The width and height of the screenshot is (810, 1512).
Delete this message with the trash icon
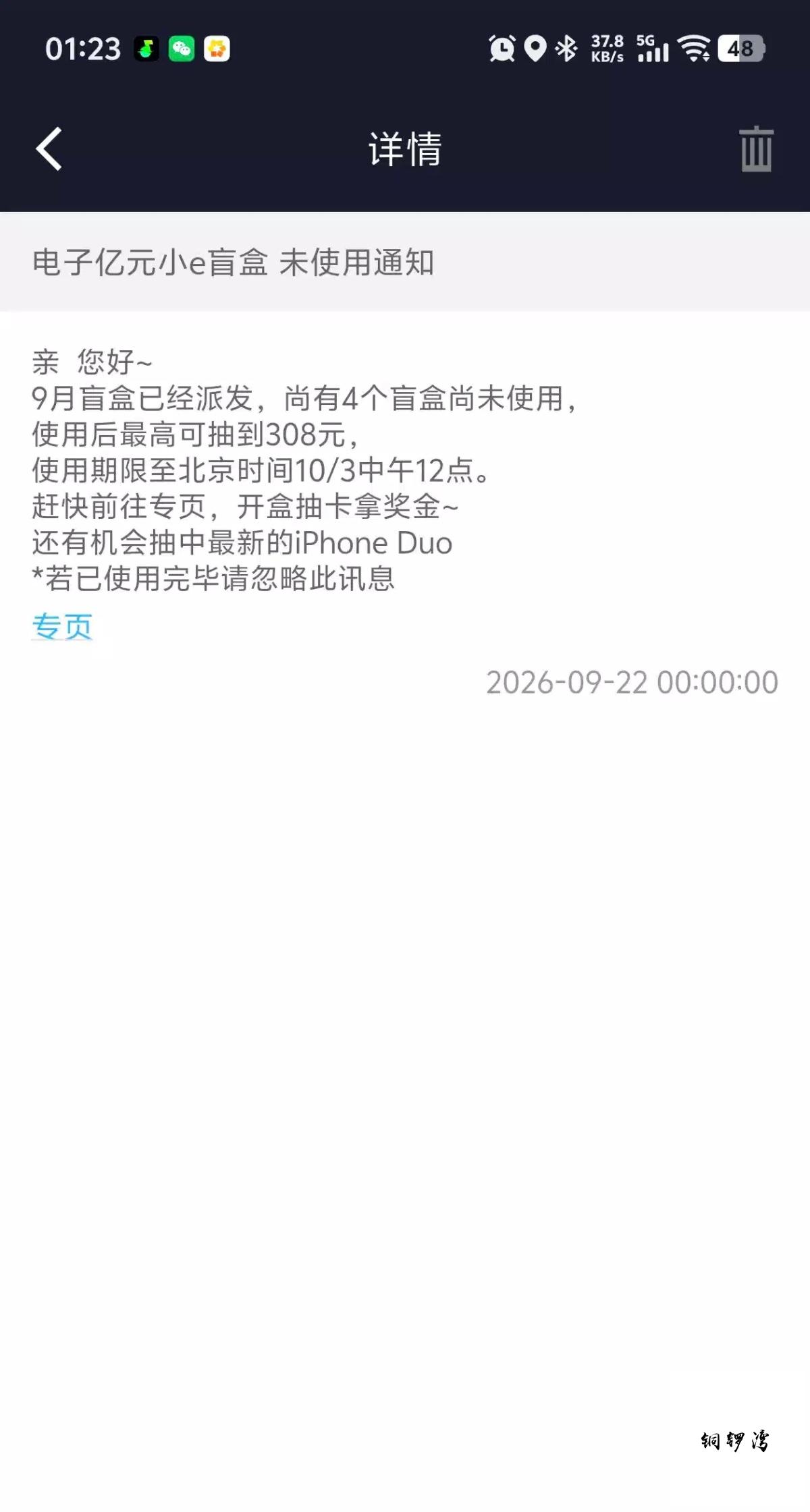756,149
